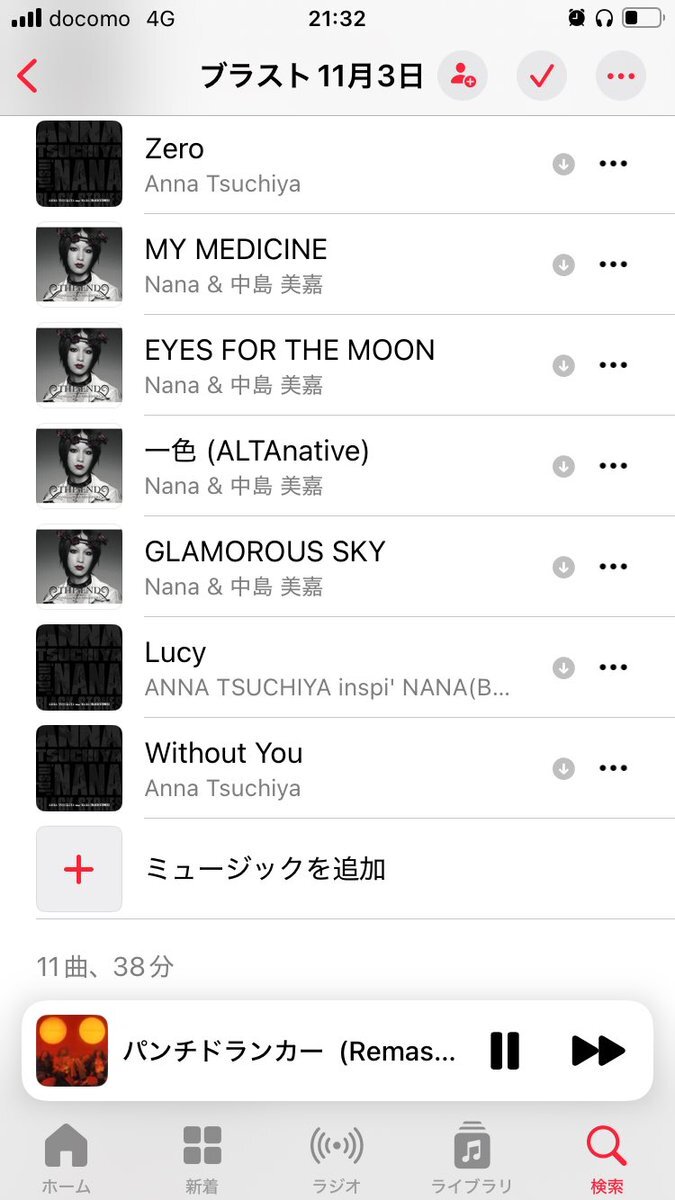
Task: Open more options for Lucy
Action: [612, 667]
